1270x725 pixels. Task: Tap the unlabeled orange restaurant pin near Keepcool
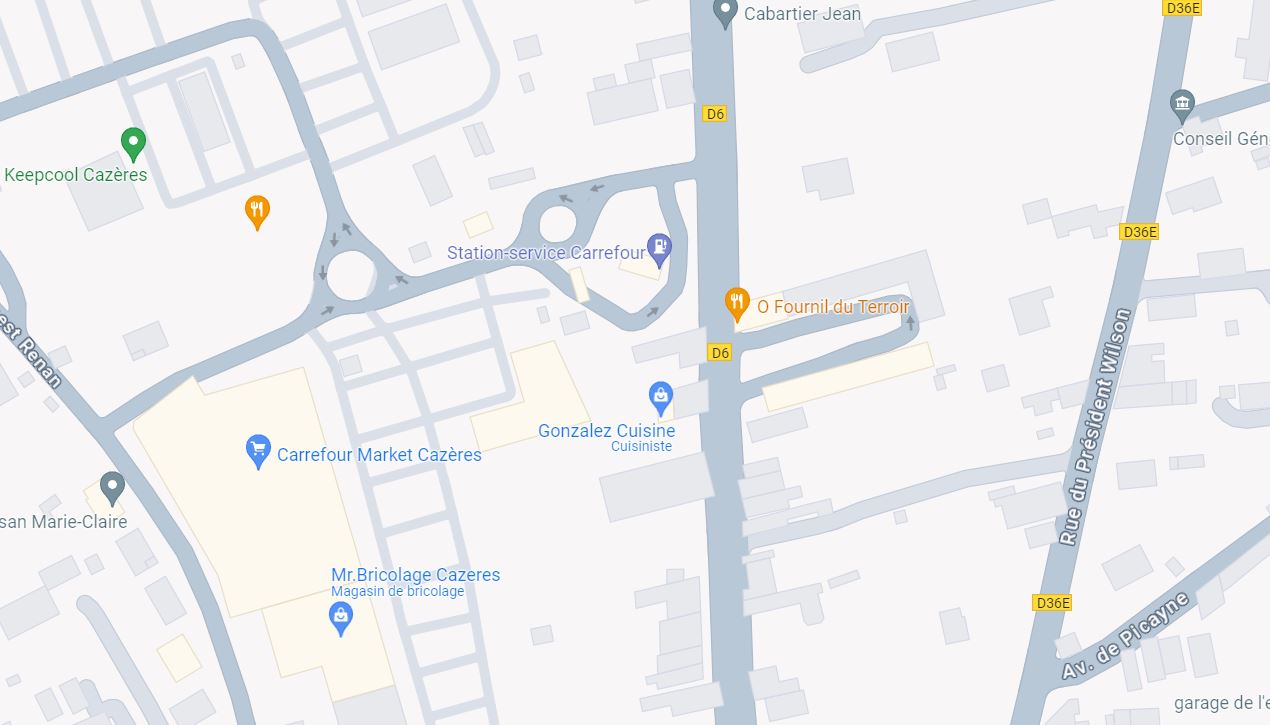257,210
